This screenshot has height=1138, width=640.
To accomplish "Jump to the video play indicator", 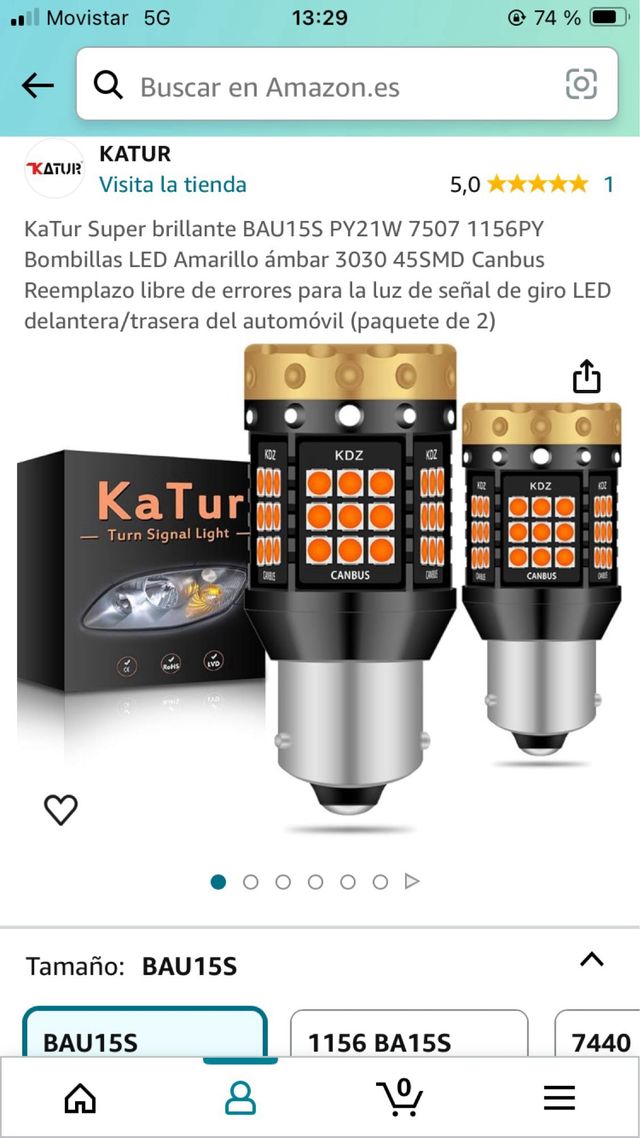I will click(411, 882).
